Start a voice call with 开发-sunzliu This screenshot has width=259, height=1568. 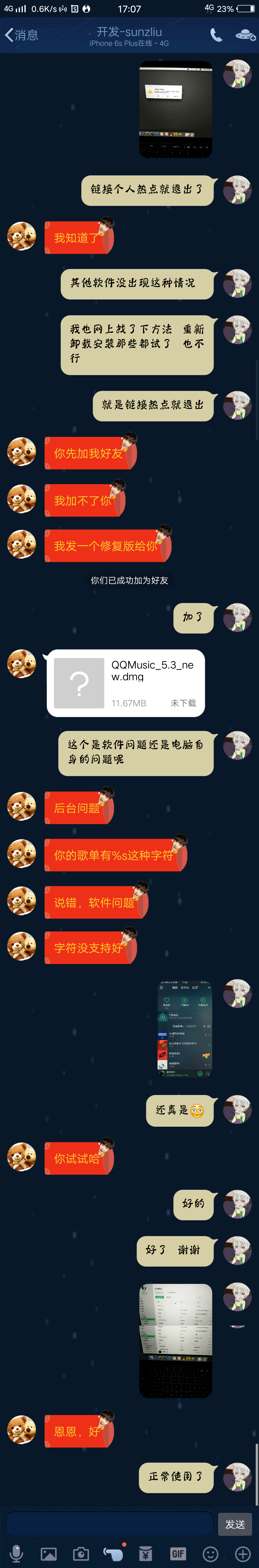pyautogui.click(x=216, y=35)
